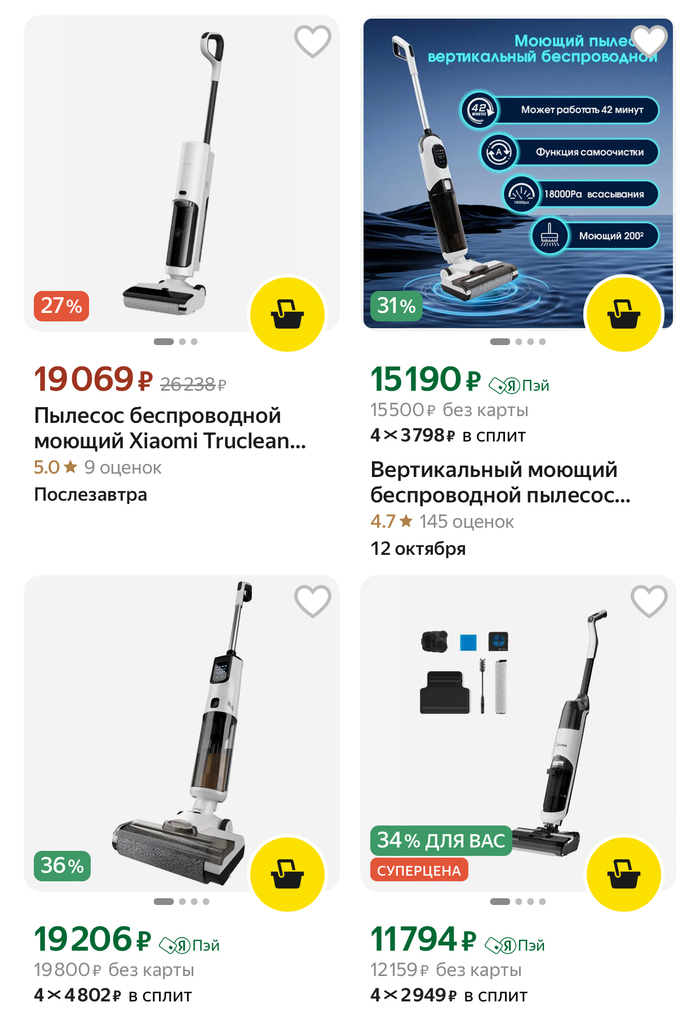Add the 19 069 ₽ Xiaomi vacuum to cart
Screen dimensions: 700x1011
pyautogui.click(x=287, y=314)
